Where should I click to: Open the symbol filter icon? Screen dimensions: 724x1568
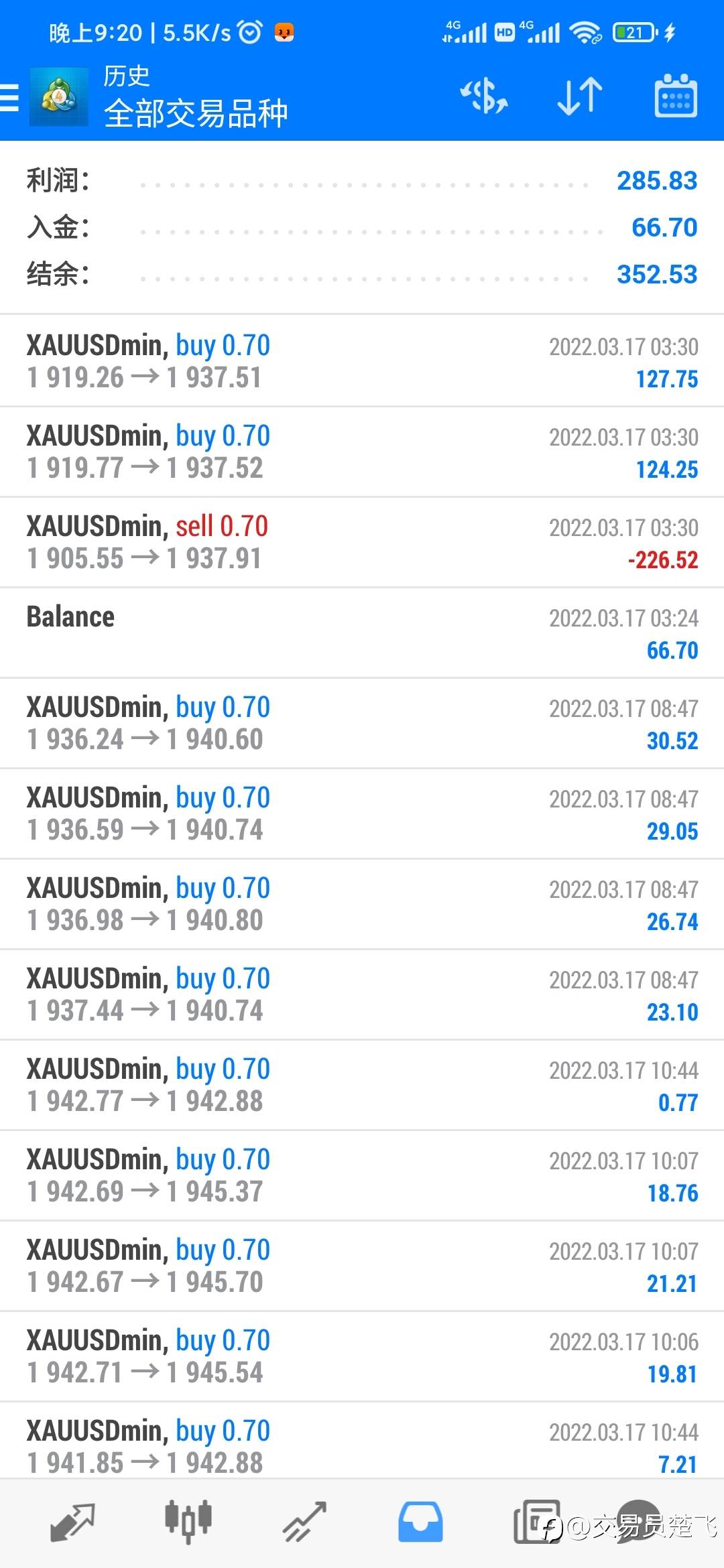click(x=484, y=96)
